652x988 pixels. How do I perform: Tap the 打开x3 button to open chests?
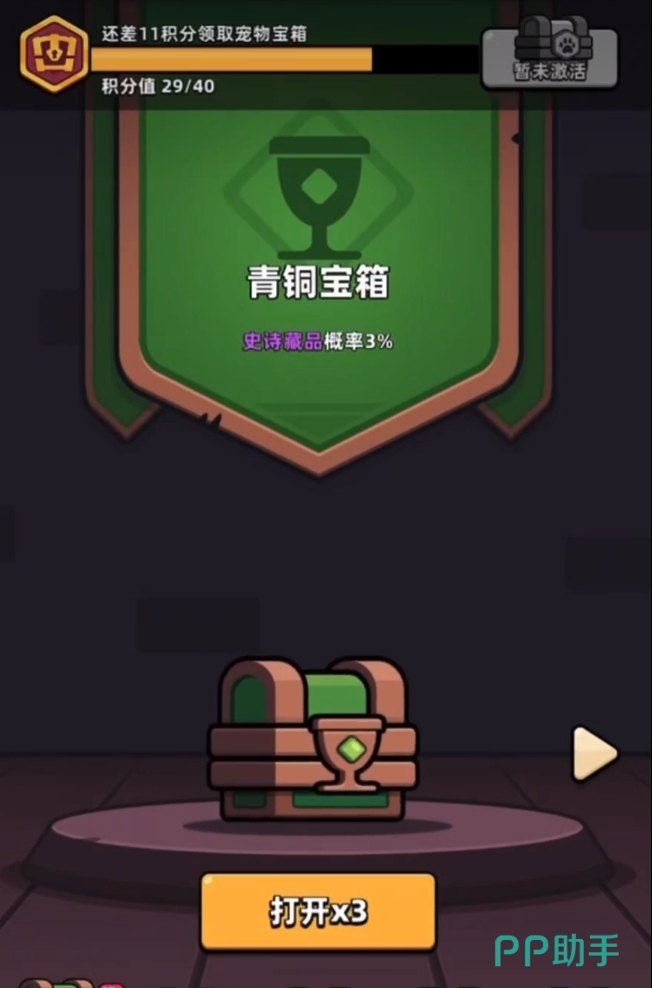[x=318, y=911]
